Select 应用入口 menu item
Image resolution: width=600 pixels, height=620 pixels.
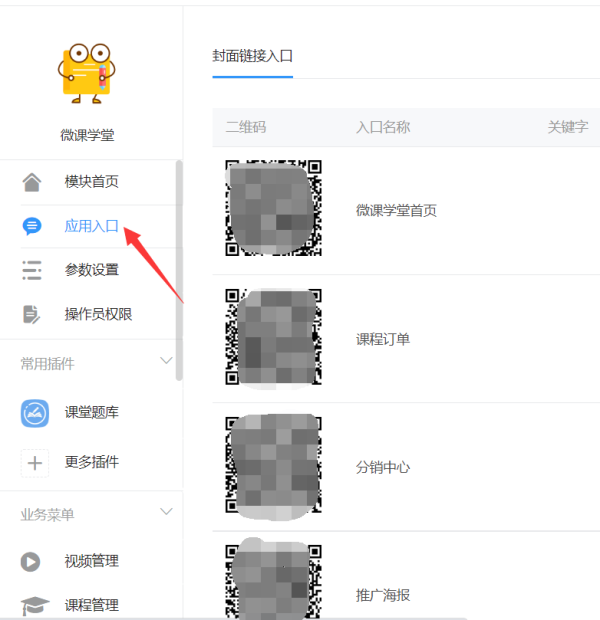click(x=91, y=226)
